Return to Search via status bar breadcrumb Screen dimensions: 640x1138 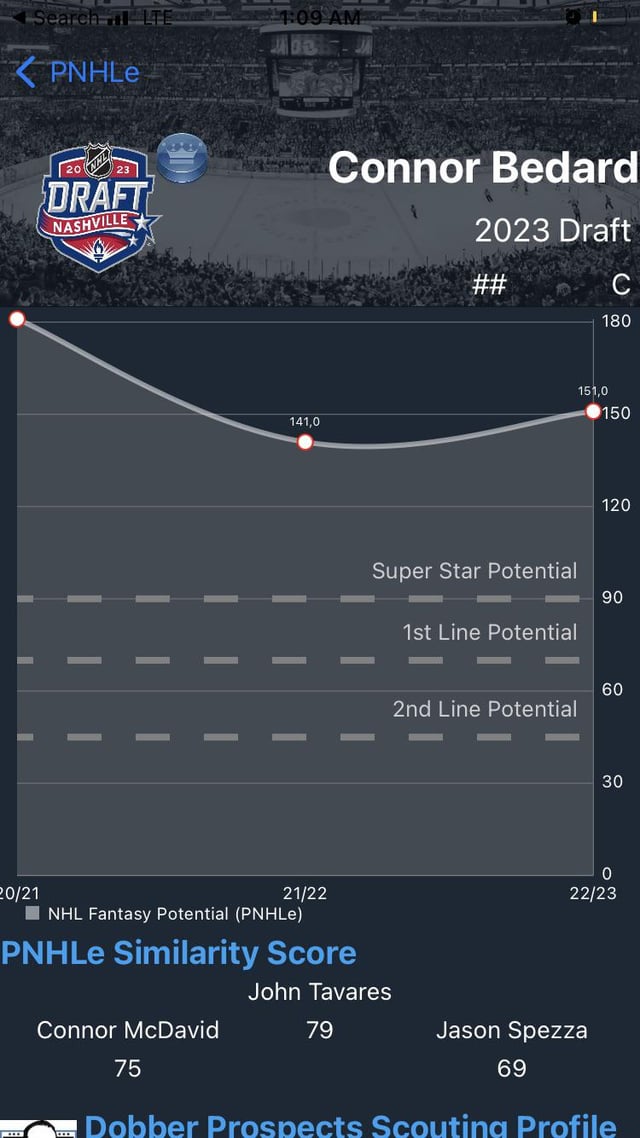(58, 18)
